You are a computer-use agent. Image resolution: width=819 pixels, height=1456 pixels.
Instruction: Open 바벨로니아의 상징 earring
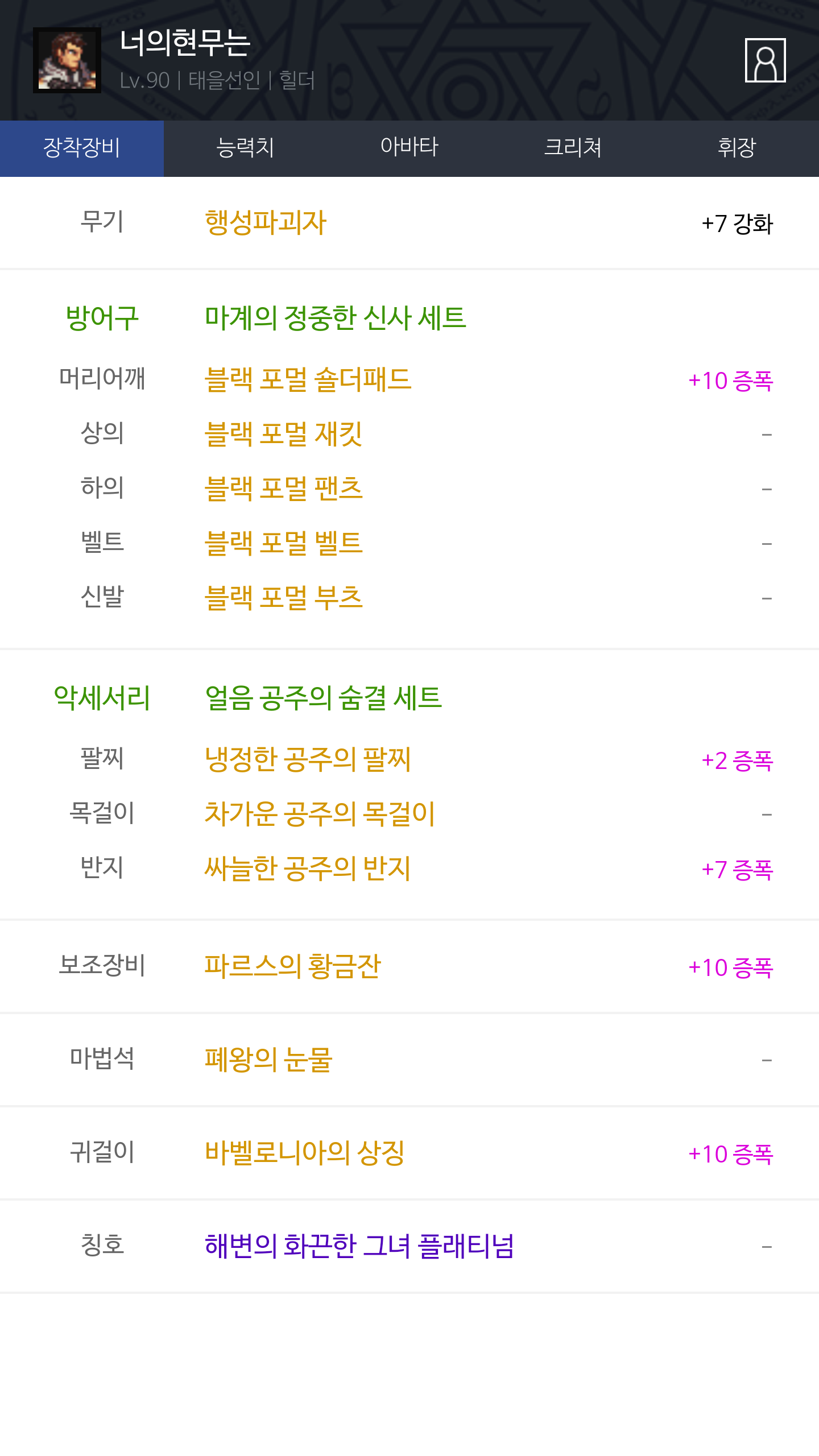click(x=304, y=1153)
